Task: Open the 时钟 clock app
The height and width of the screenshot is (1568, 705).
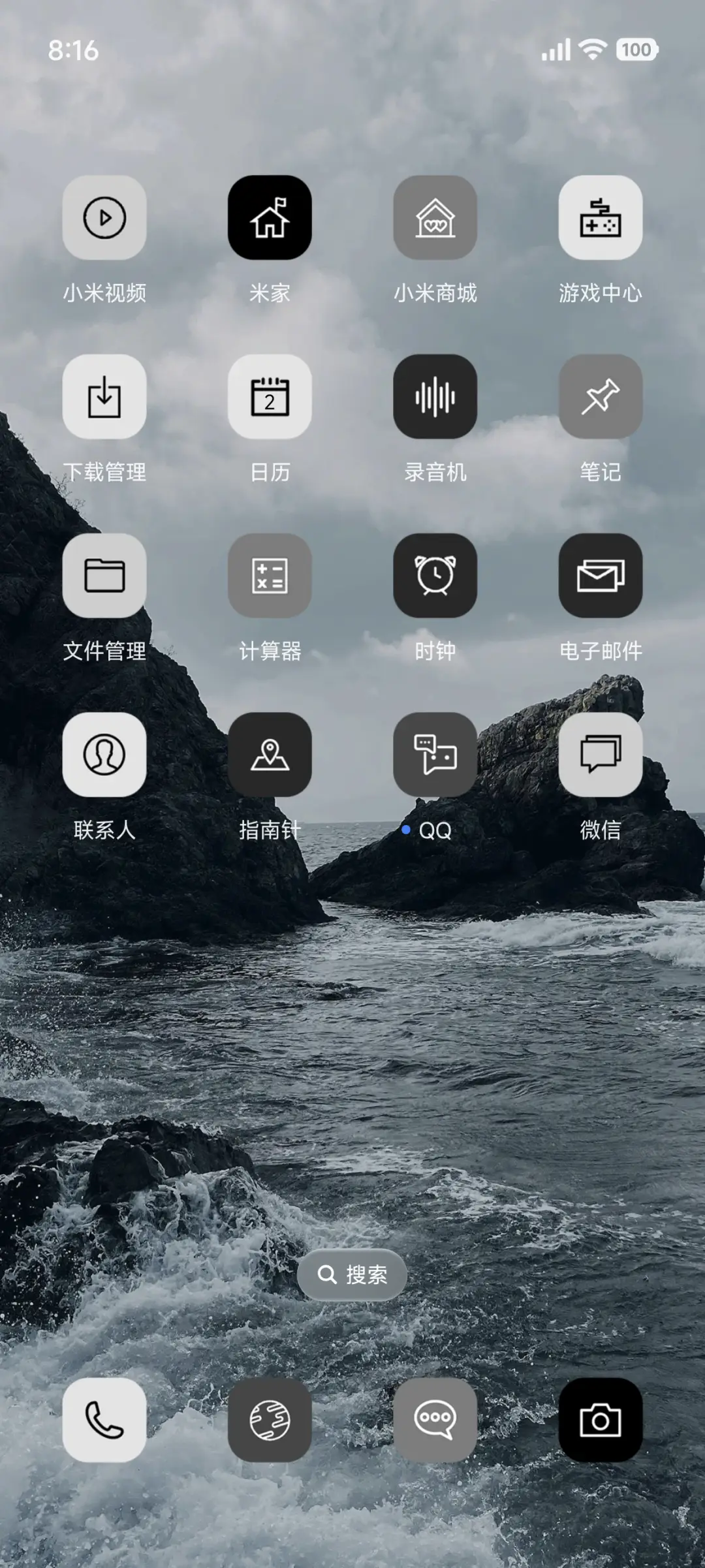Action: pyautogui.click(x=435, y=576)
